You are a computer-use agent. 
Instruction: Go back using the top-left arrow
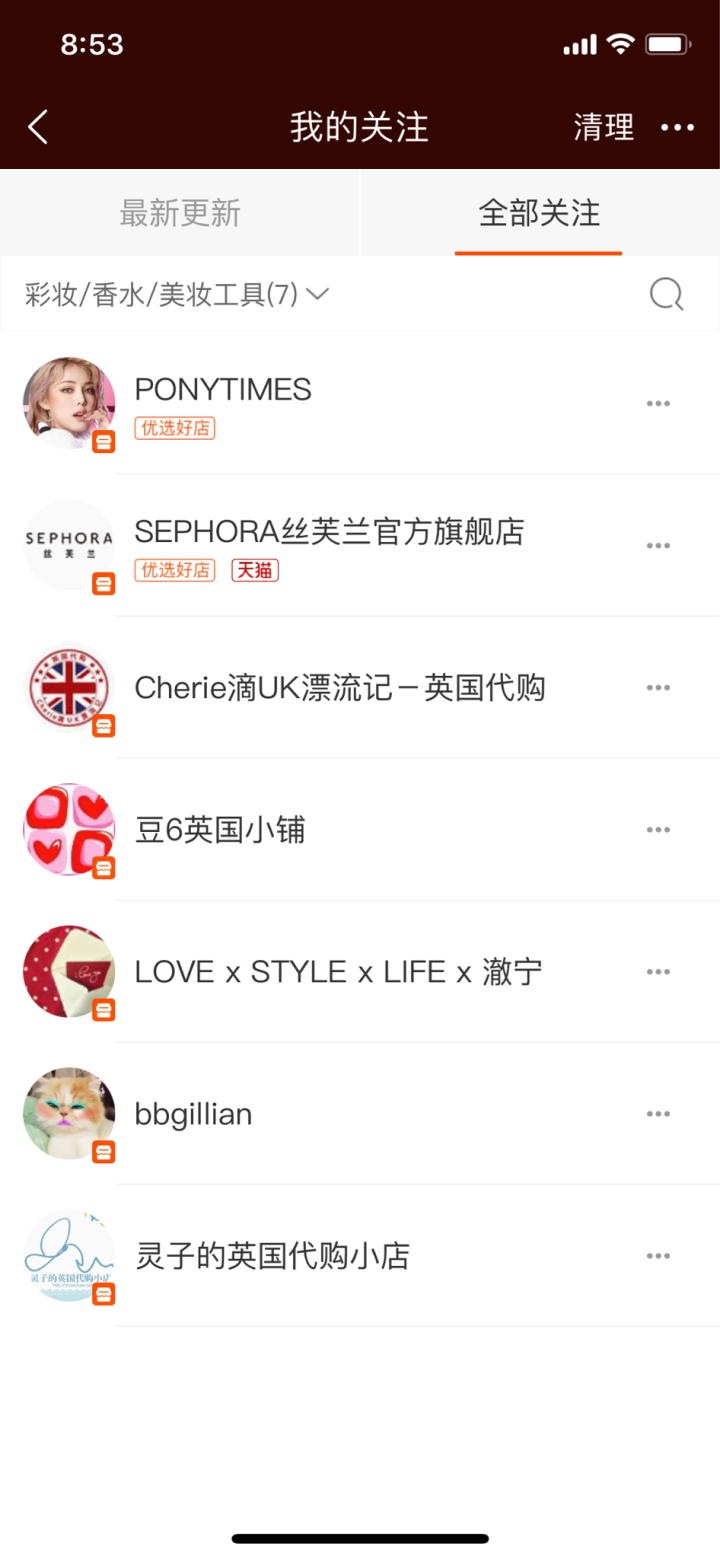click(38, 127)
